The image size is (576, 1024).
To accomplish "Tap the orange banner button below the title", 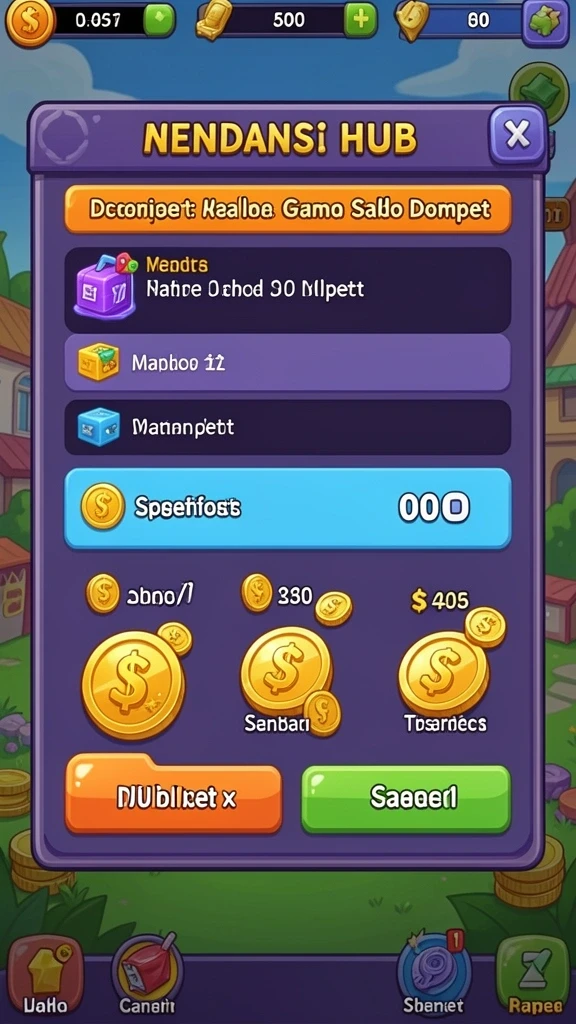I will (287, 209).
